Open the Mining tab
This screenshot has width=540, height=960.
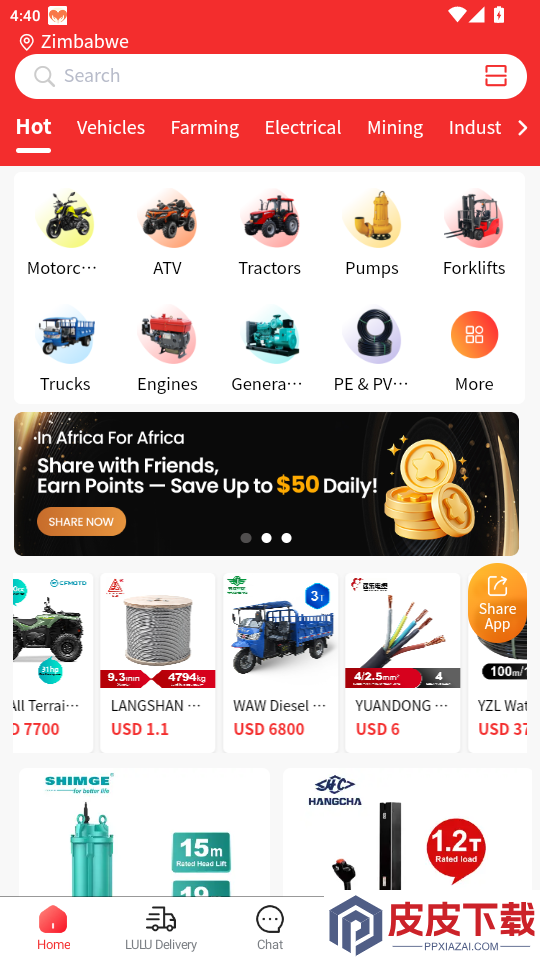tap(395, 127)
